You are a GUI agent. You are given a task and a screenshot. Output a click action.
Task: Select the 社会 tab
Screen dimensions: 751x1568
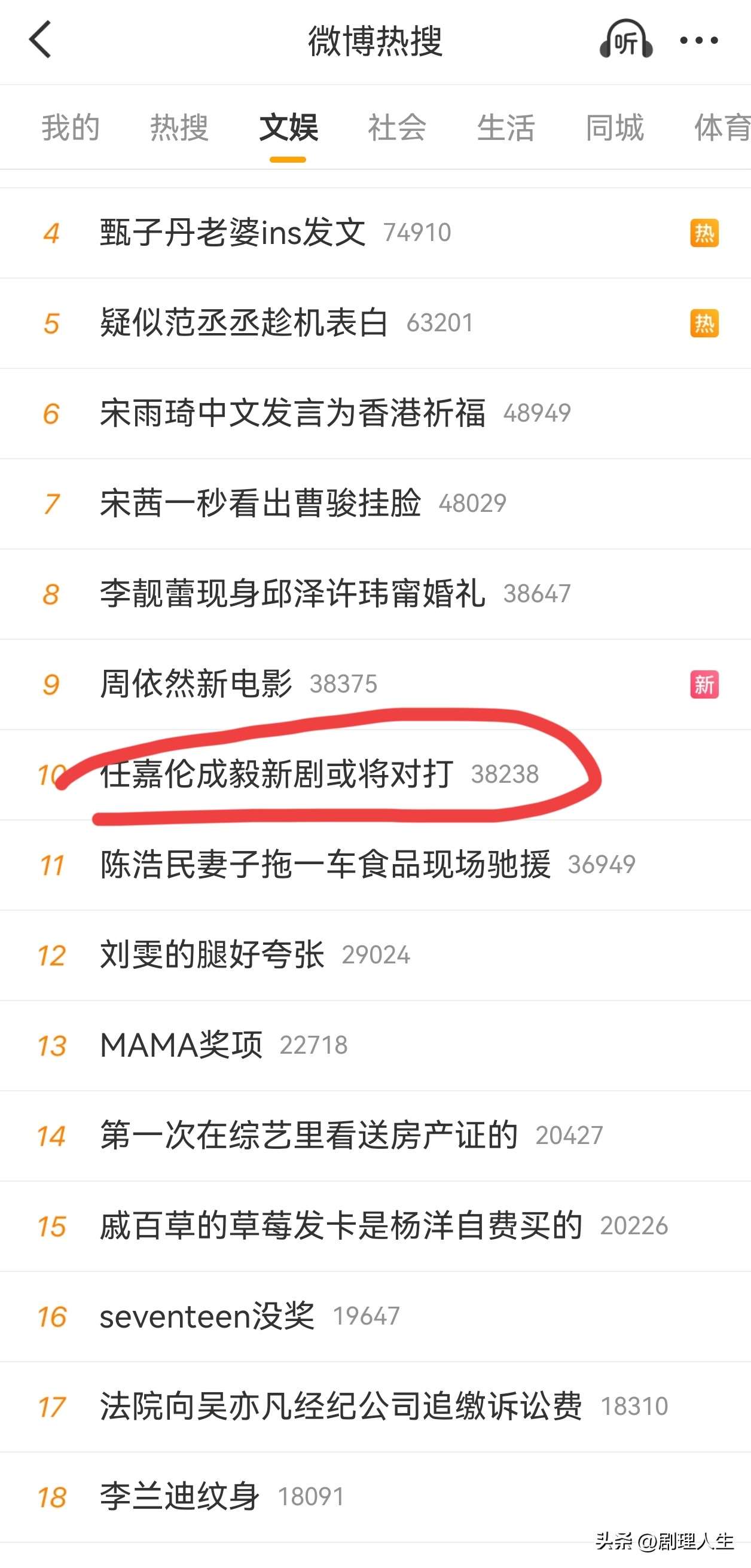point(397,128)
